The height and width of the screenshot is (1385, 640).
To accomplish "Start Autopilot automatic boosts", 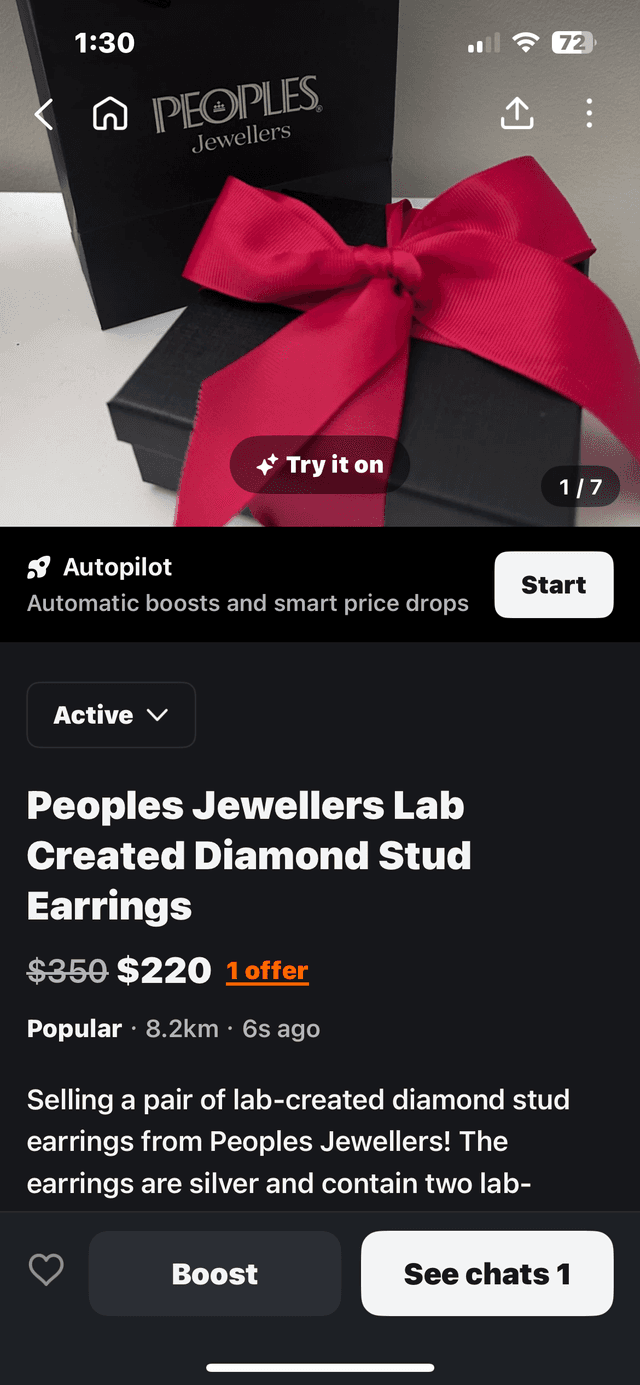I will pyautogui.click(x=553, y=585).
